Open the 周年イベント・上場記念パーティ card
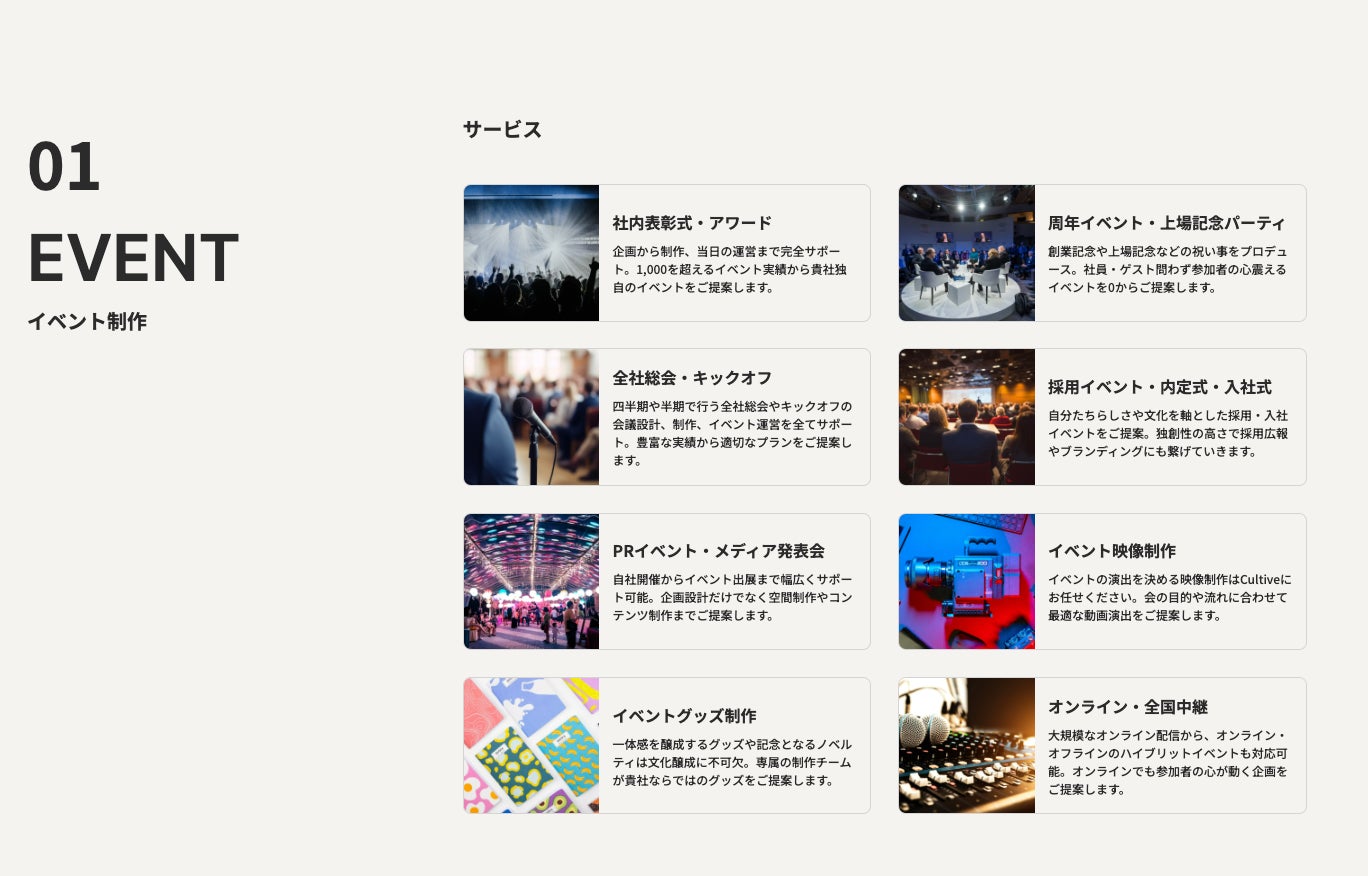 (x=1102, y=253)
